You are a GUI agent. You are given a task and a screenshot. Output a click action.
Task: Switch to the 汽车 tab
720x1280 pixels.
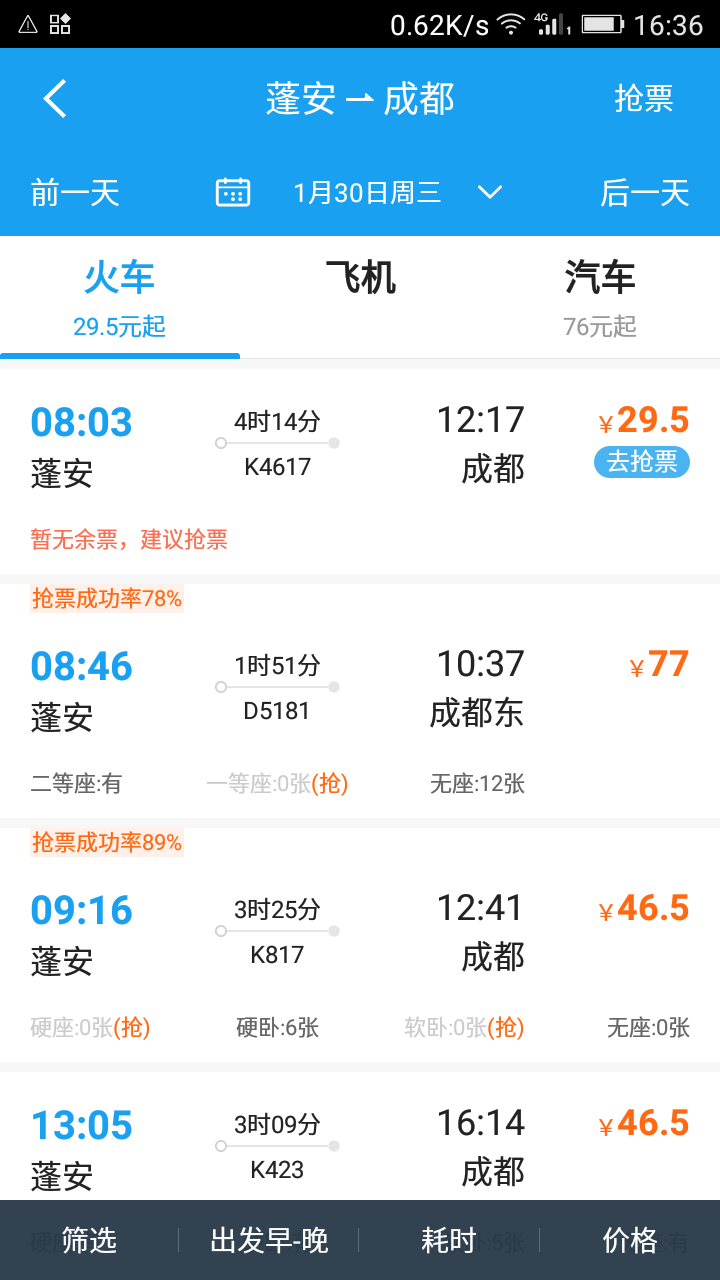600,297
